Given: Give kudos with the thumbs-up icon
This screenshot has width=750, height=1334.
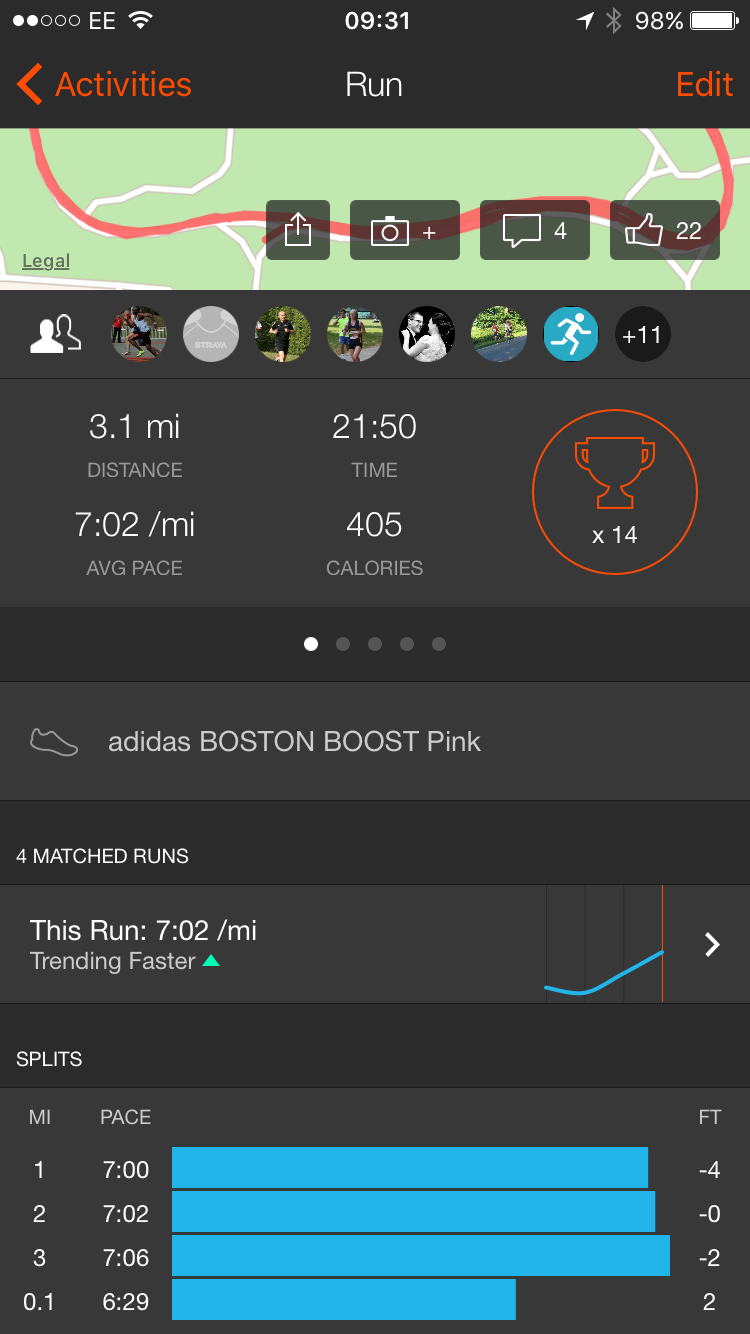Looking at the screenshot, I should [664, 231].
